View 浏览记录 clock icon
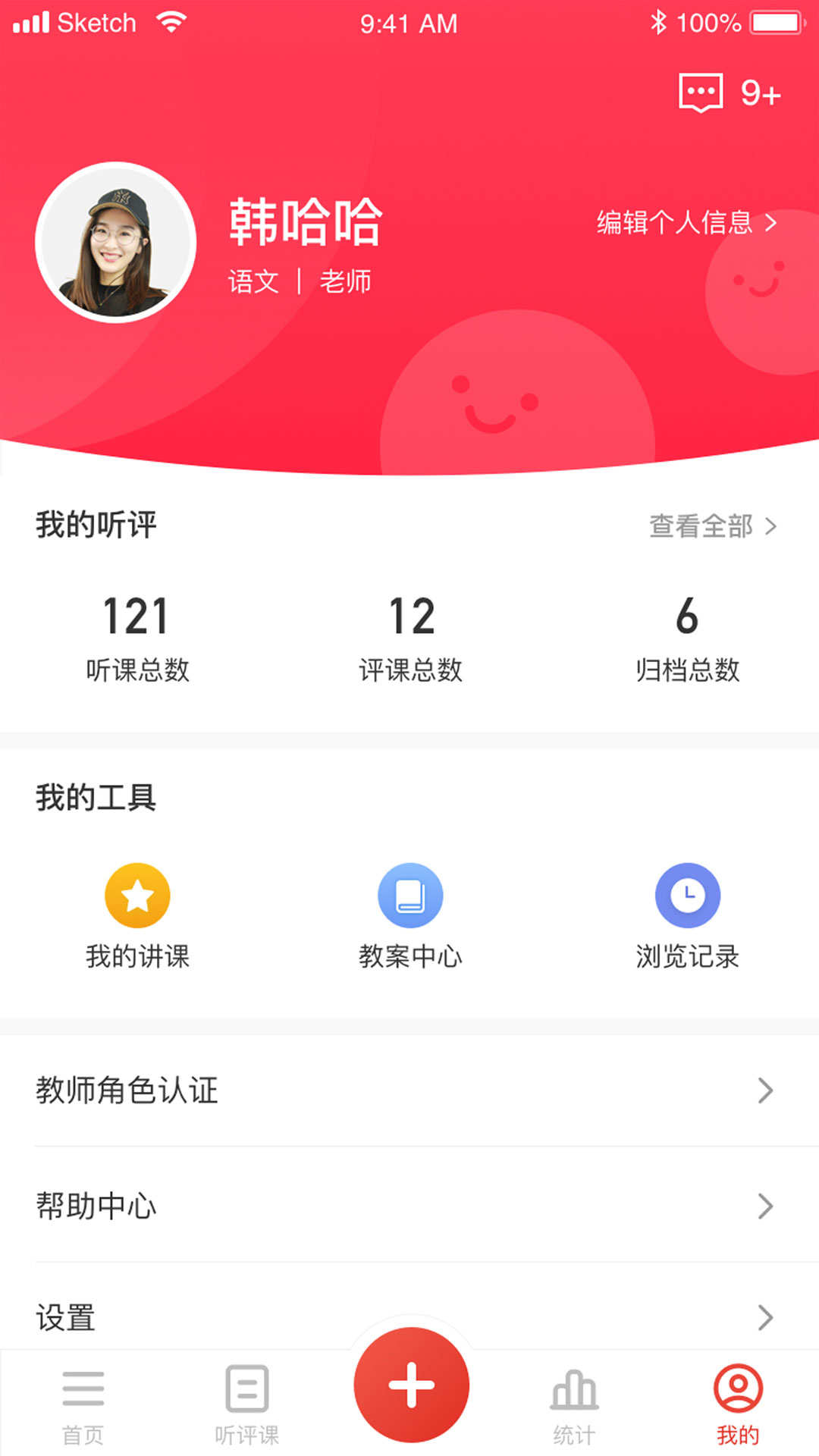Viewport: 819px width, 1456px height. coord(686,895)
